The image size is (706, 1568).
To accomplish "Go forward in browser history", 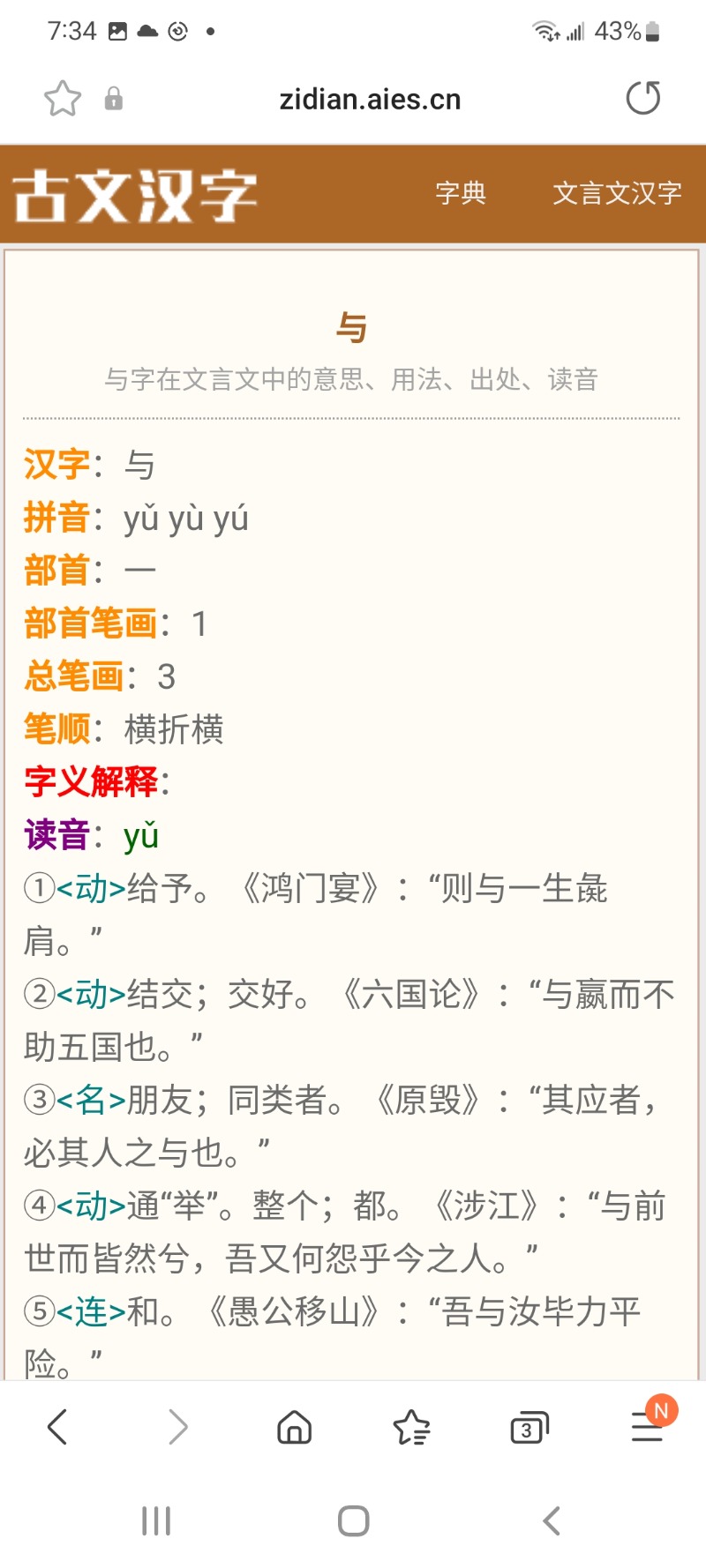I will [178, 1426].
